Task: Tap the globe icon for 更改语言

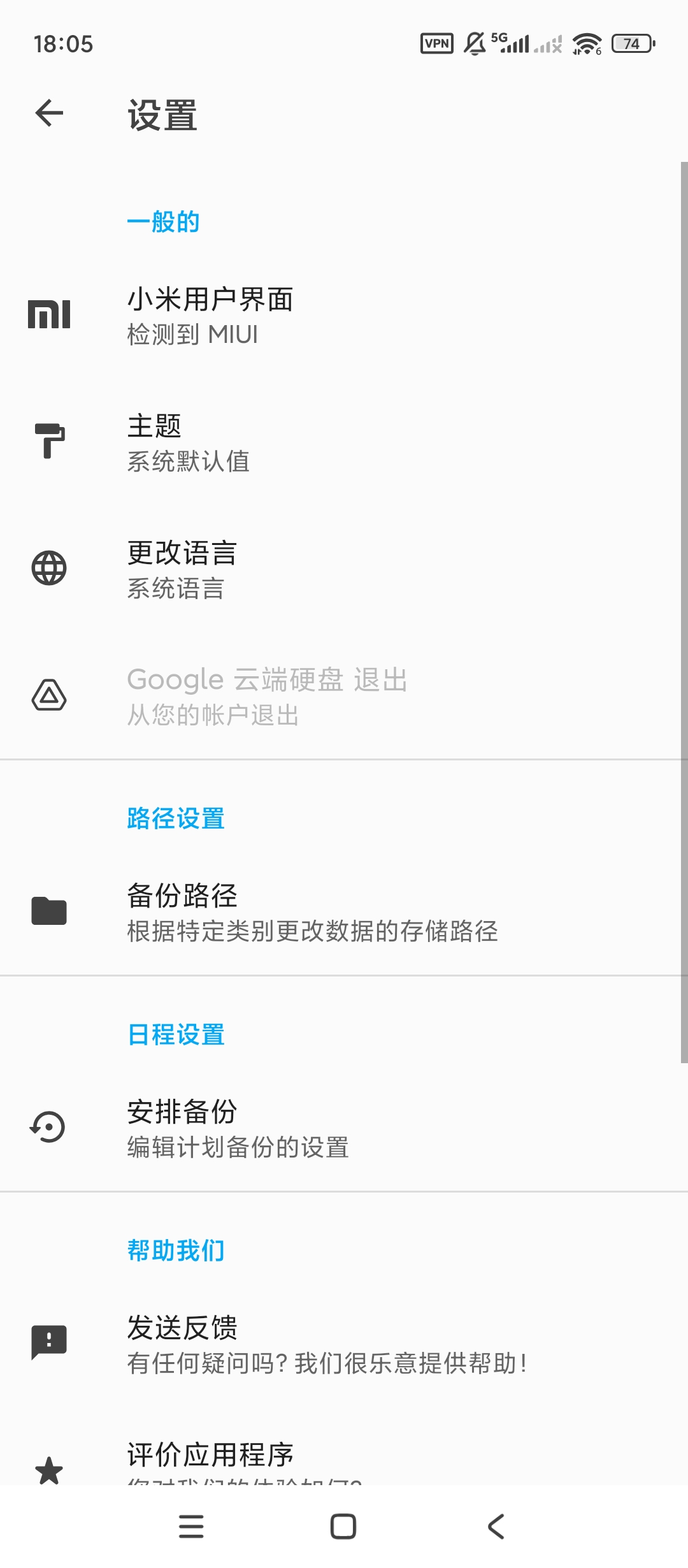Action: pyautogui.click(x=50, y=569)
